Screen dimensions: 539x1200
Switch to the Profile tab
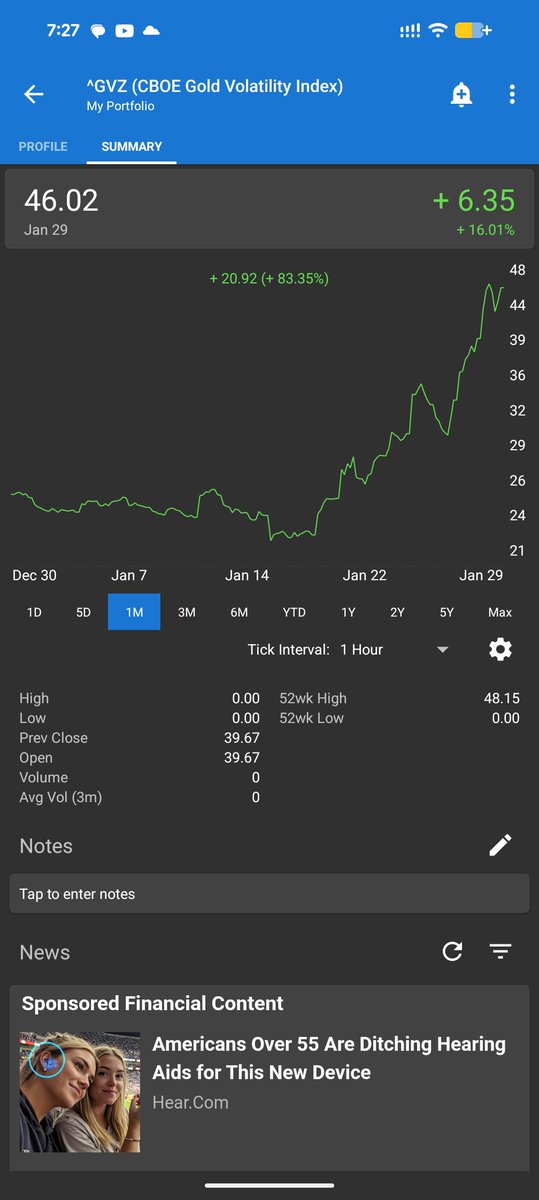coord(43,146)
